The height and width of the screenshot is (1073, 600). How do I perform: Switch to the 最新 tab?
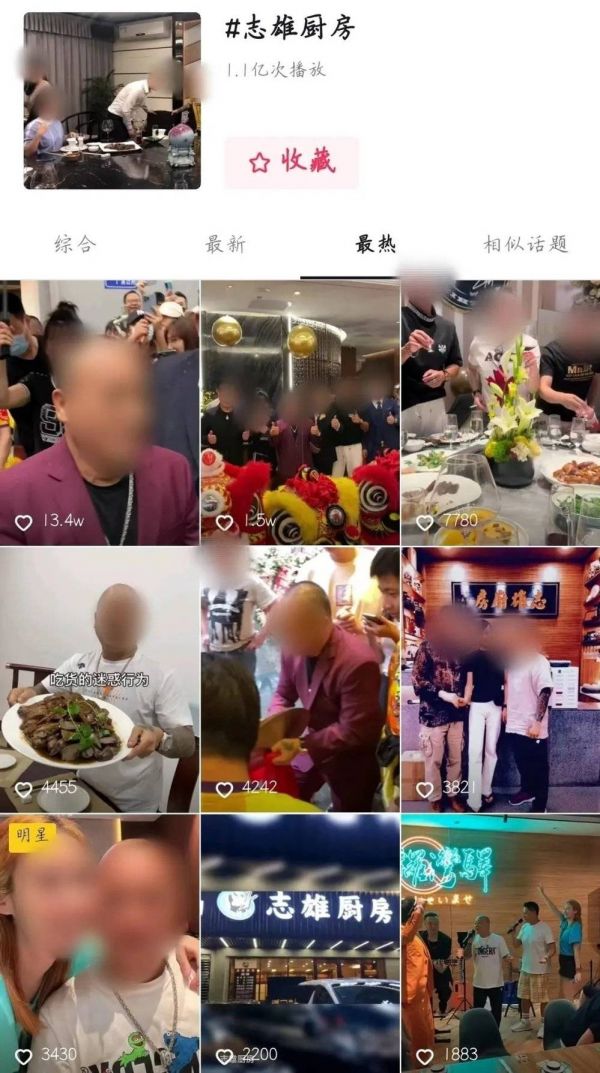225,244
